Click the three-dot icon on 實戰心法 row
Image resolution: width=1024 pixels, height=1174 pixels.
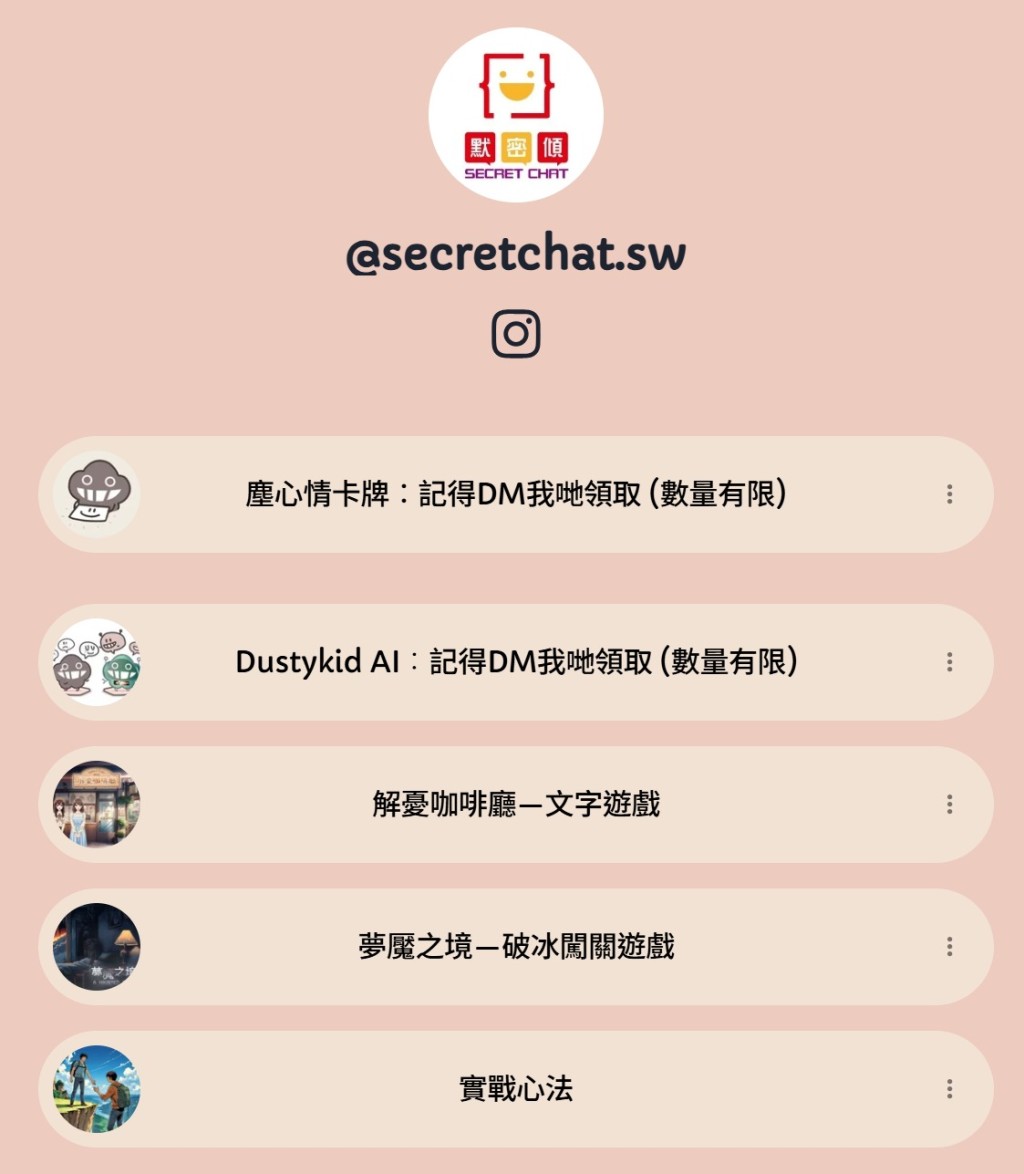[x=949, y=1090]
